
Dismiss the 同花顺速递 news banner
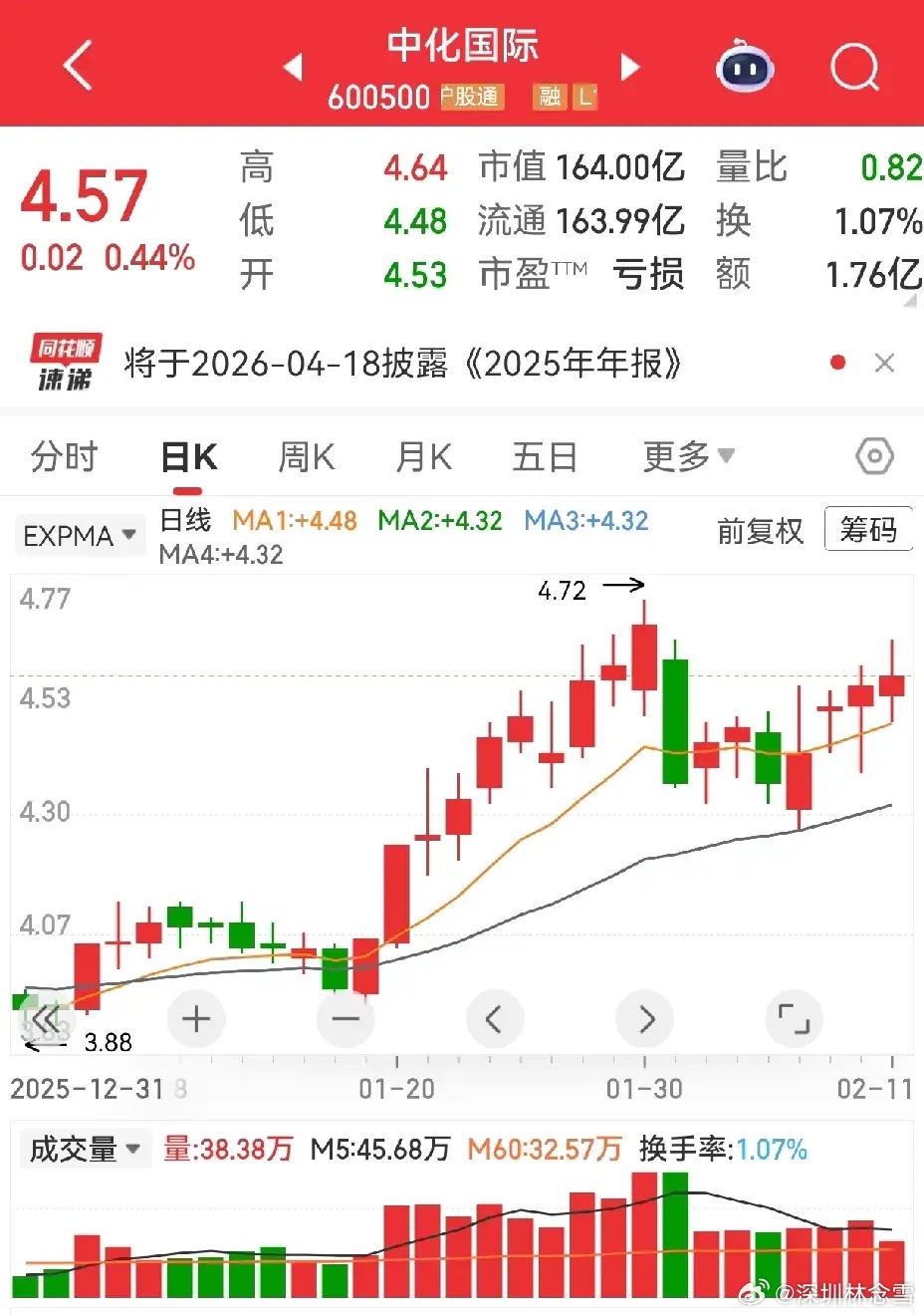pos(884,364)
